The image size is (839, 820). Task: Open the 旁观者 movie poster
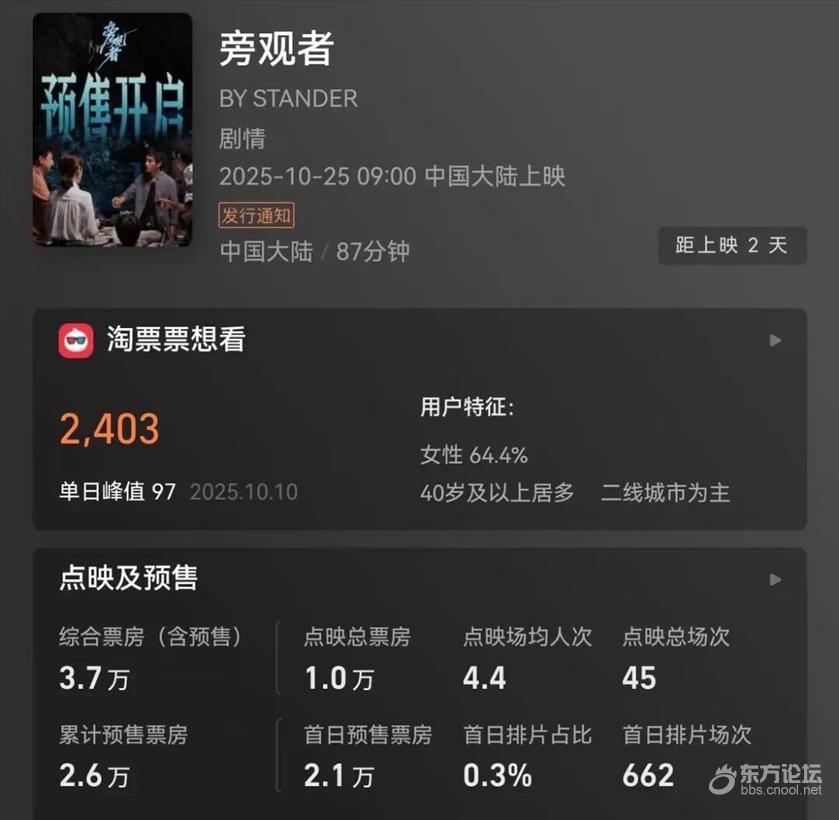112,130
